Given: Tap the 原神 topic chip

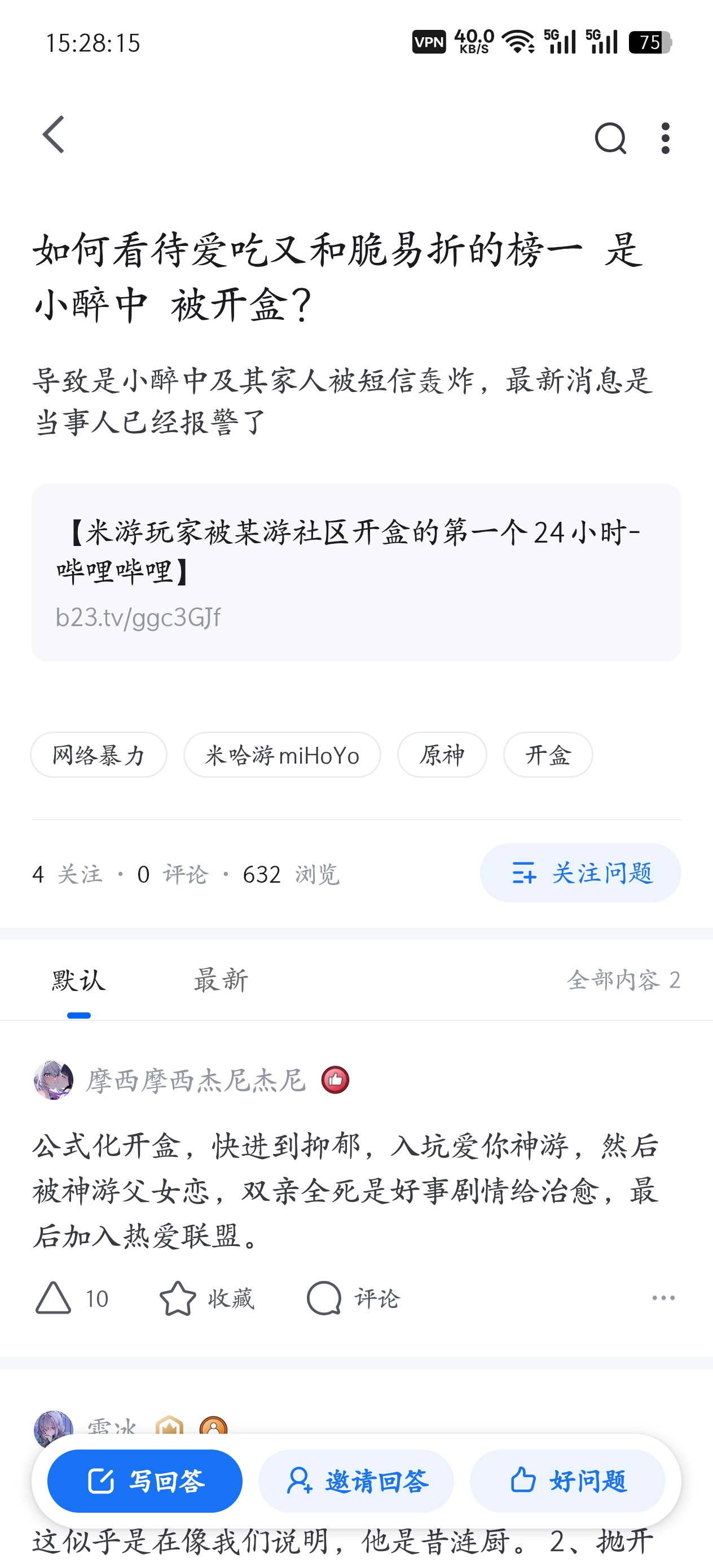Looking at the screenshot, I should tap(442, 755).
